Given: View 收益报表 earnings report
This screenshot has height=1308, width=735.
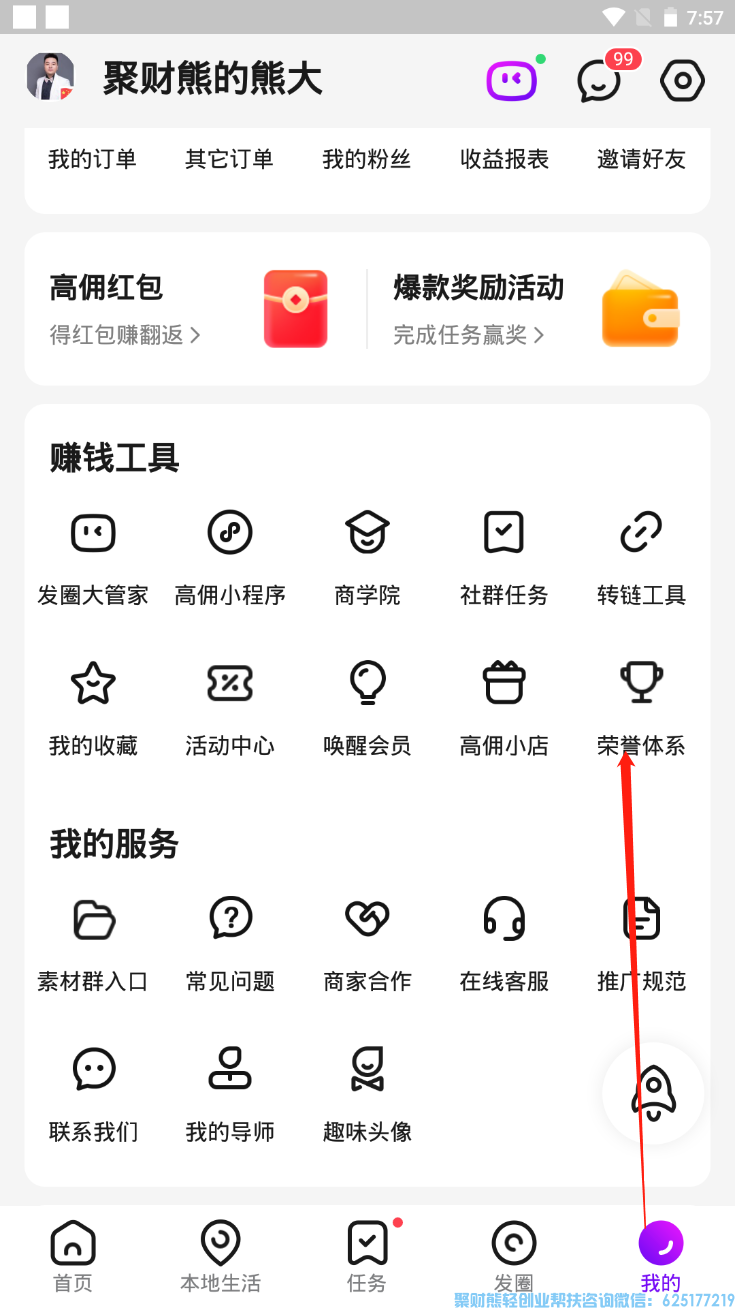Looking at the screenshot, I should [x=504, y=159].
